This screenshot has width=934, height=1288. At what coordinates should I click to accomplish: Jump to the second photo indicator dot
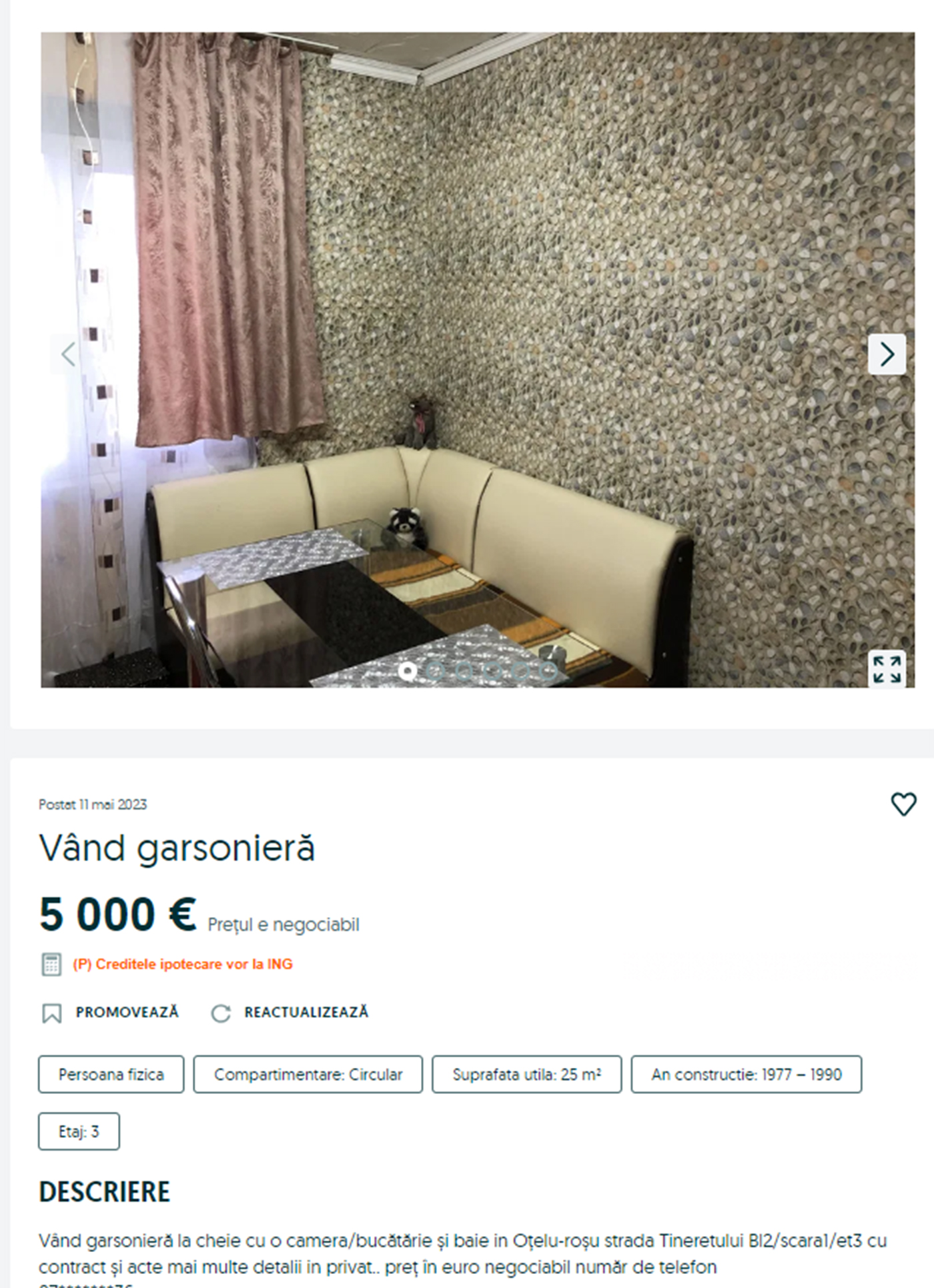pyautogui.click(x=435, y=671)
